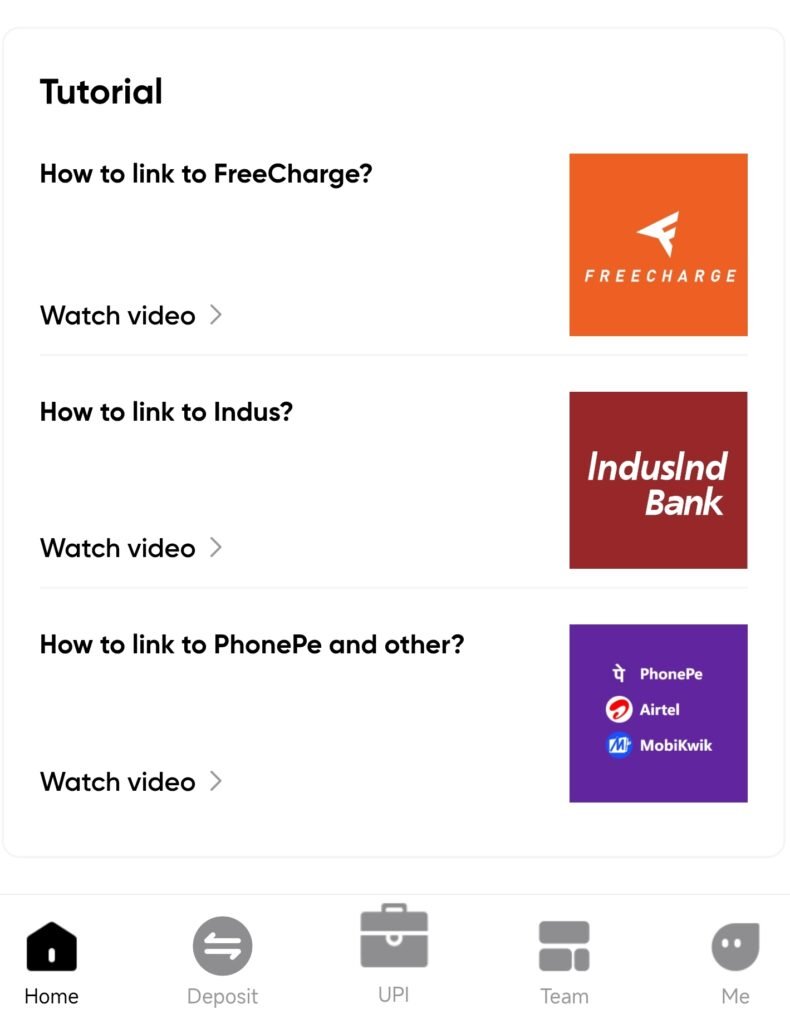Open the PhonePe Airtel MobiKwik thumbnail
790x1024 pixels.
658,713
